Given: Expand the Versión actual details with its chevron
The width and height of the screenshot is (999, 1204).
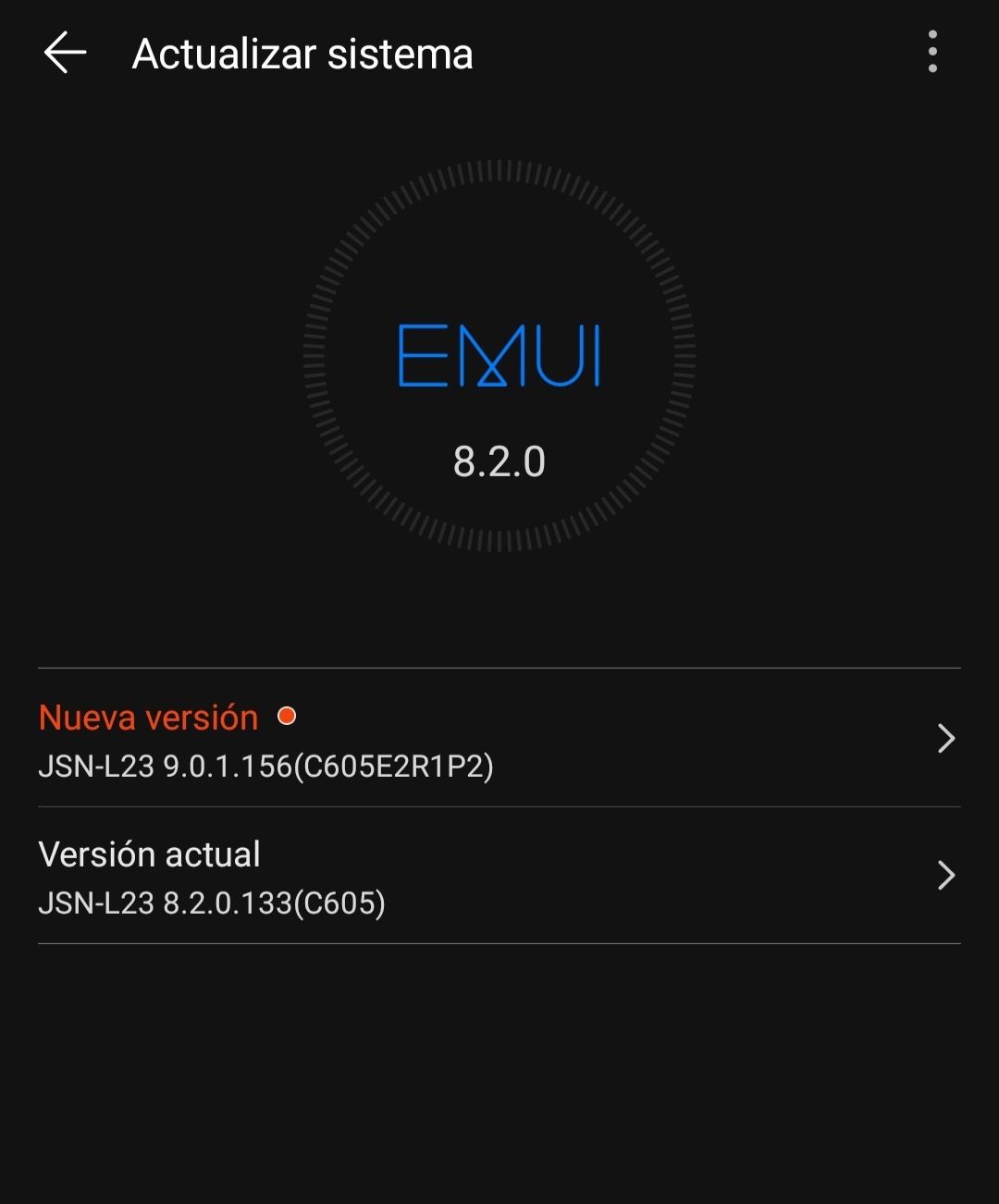Looking at the screenshot, I should pyautogui.click(x=946, y=876).
